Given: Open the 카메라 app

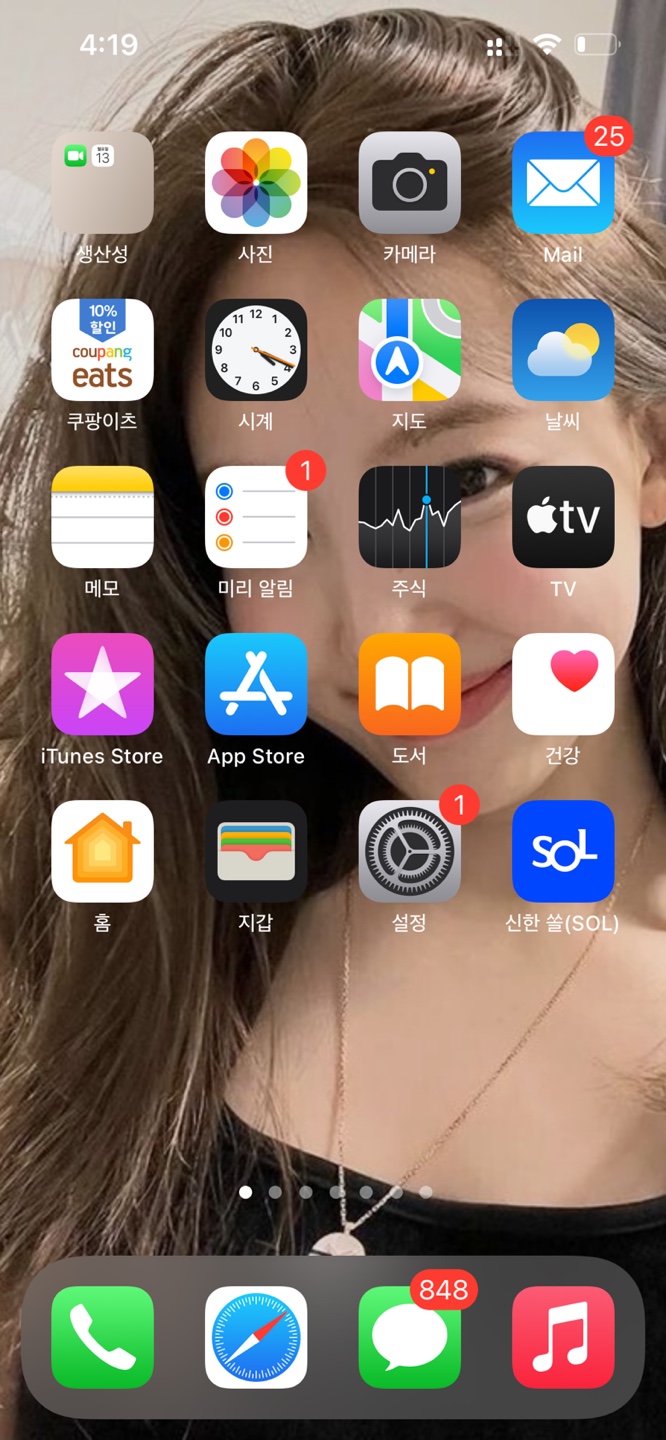Looking at the screenshot, I should [x=410, y=183].
